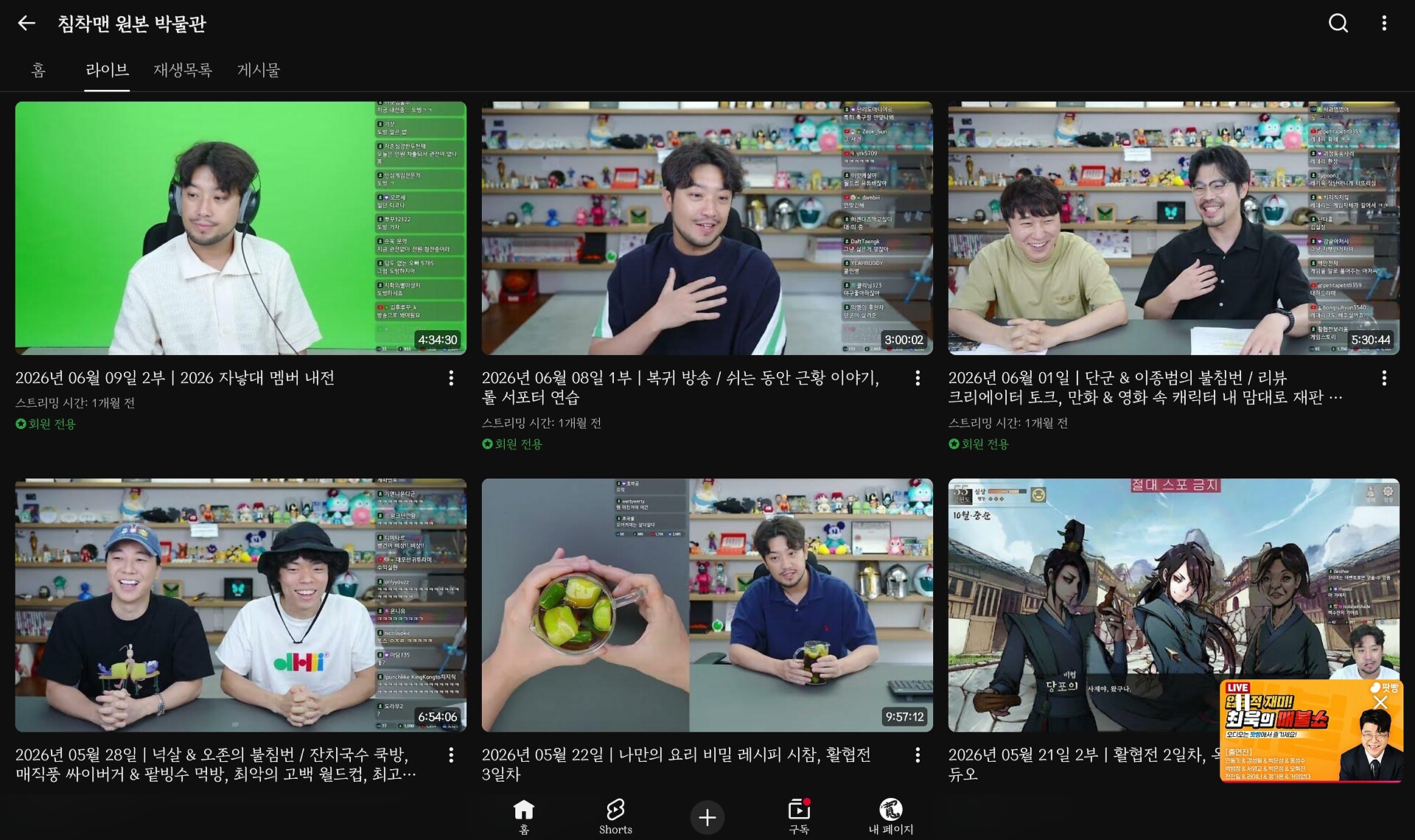Switch to the 게시물 tab
1415x840 pixels.
[x=259, y=70]
